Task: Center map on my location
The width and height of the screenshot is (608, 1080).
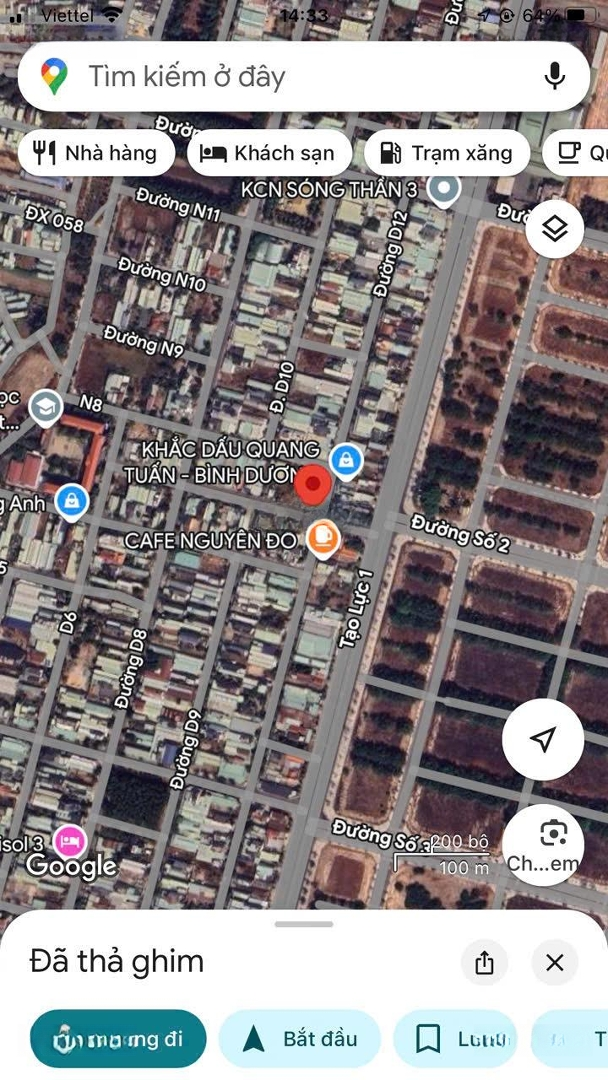Action: 543,740
